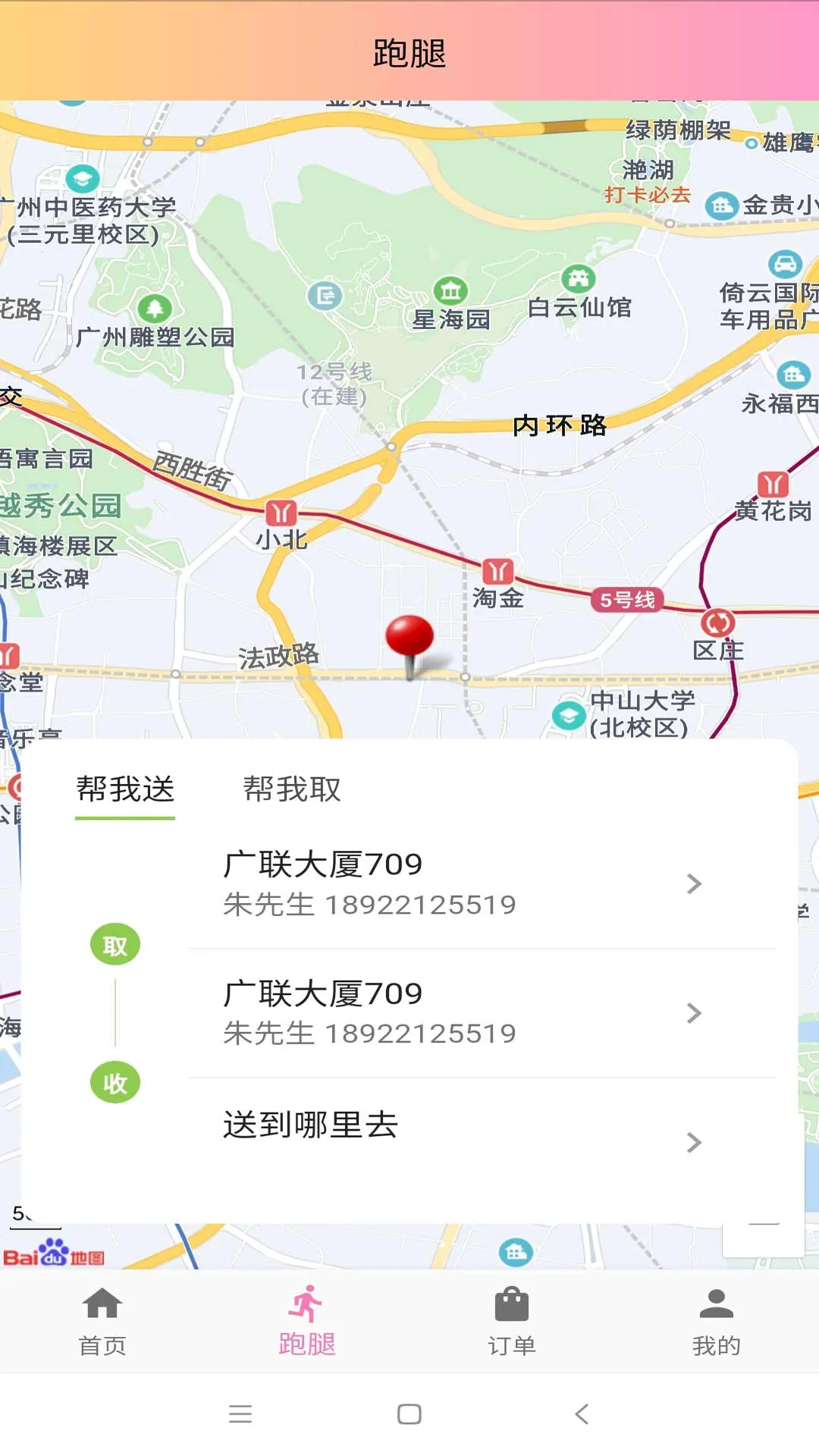Viewport: 819px width, 1456px height.
Task: Open the 订单 orders bag icon
Action: click(512, 1323)
